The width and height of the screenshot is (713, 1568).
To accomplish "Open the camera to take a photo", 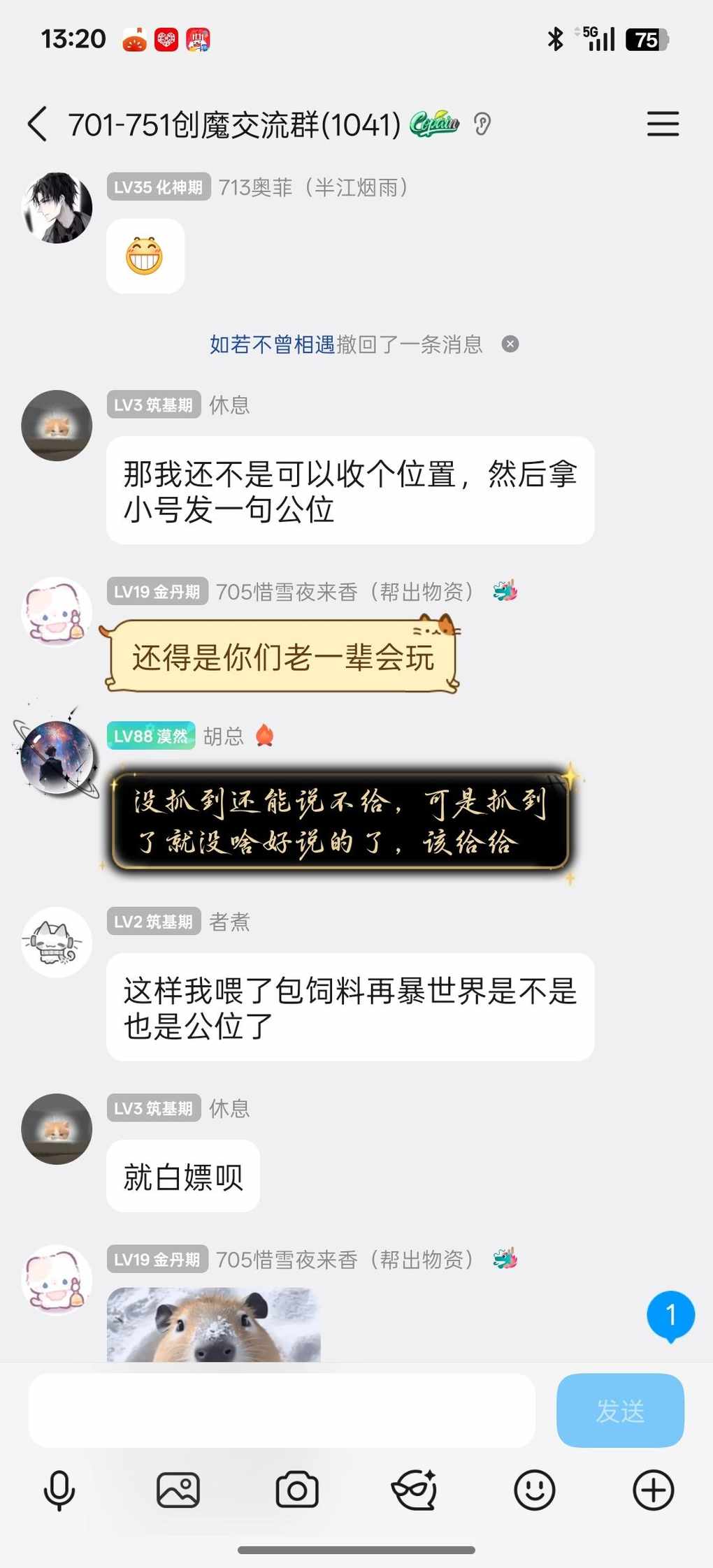I will pos(297,1490).
